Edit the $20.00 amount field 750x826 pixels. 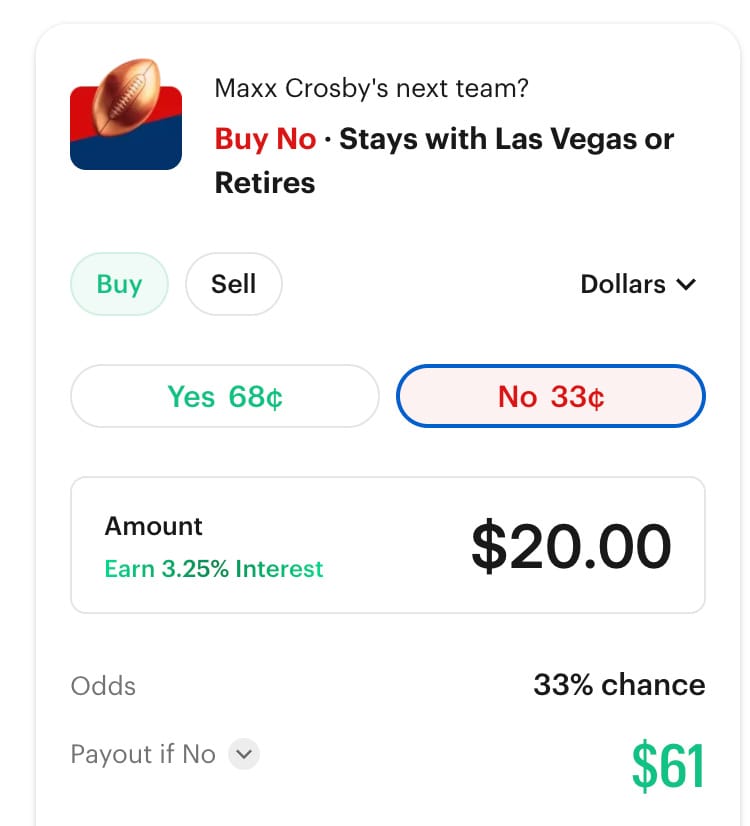click(x=570, y=546)
